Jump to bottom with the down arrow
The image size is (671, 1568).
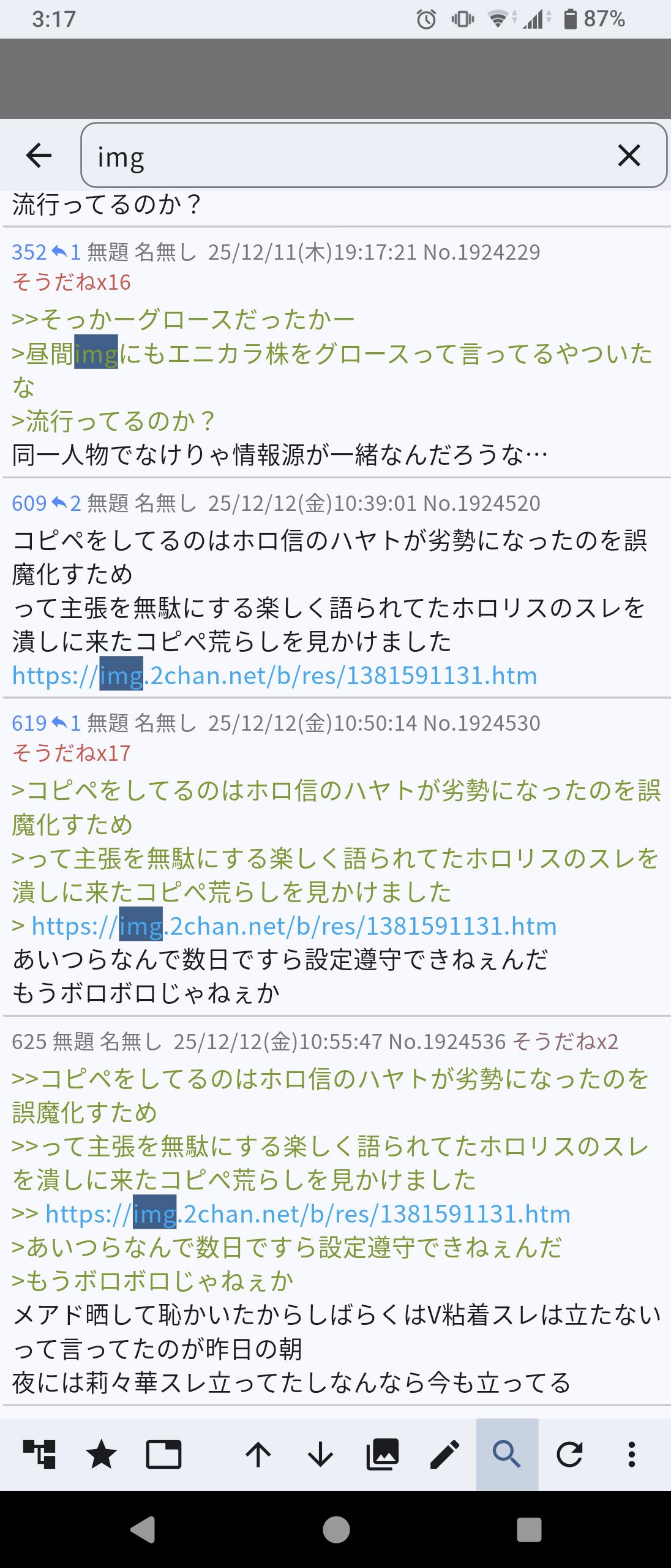coord(320,1454)
